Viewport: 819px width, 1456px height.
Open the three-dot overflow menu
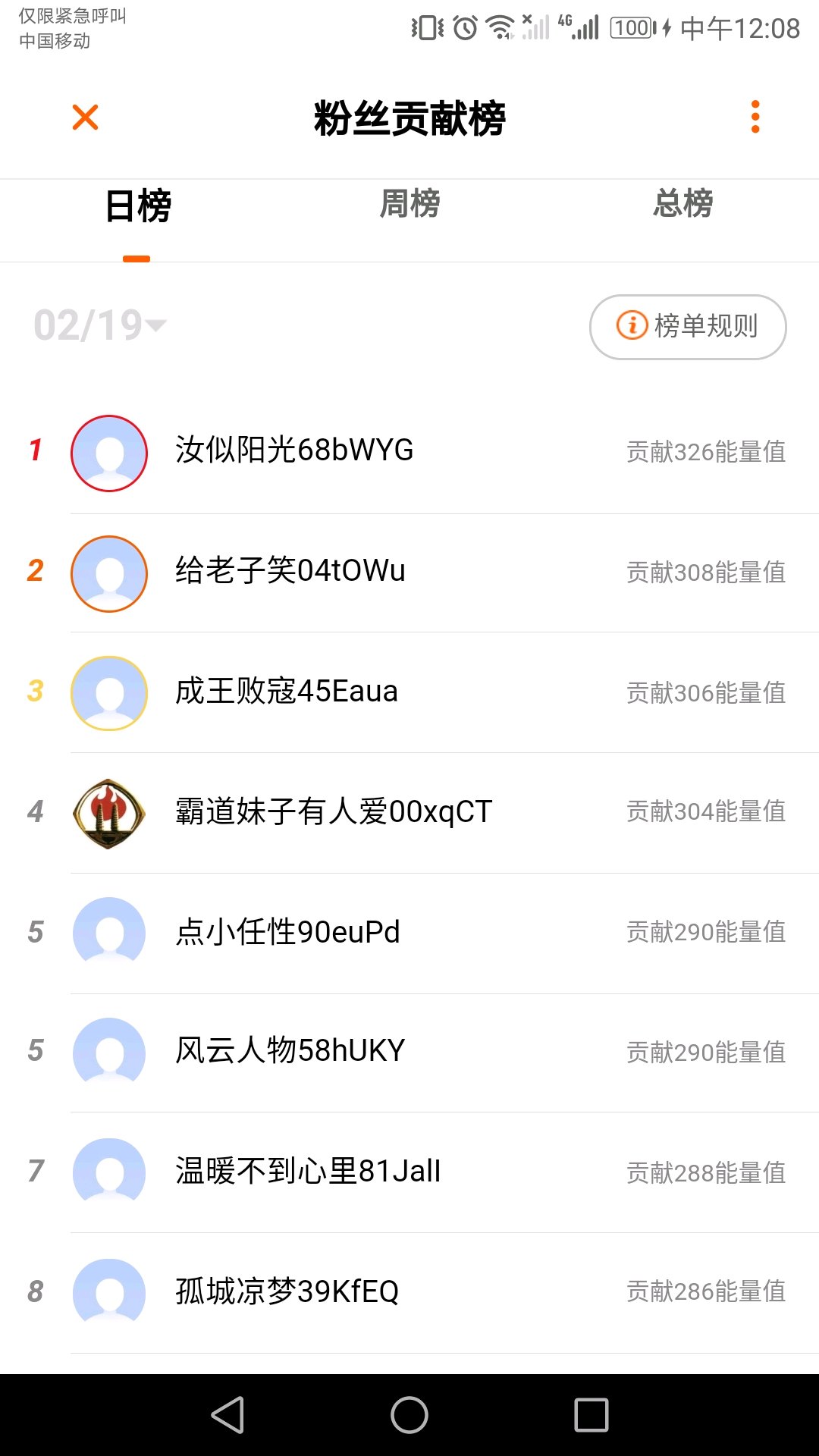(x=755, y=117)
